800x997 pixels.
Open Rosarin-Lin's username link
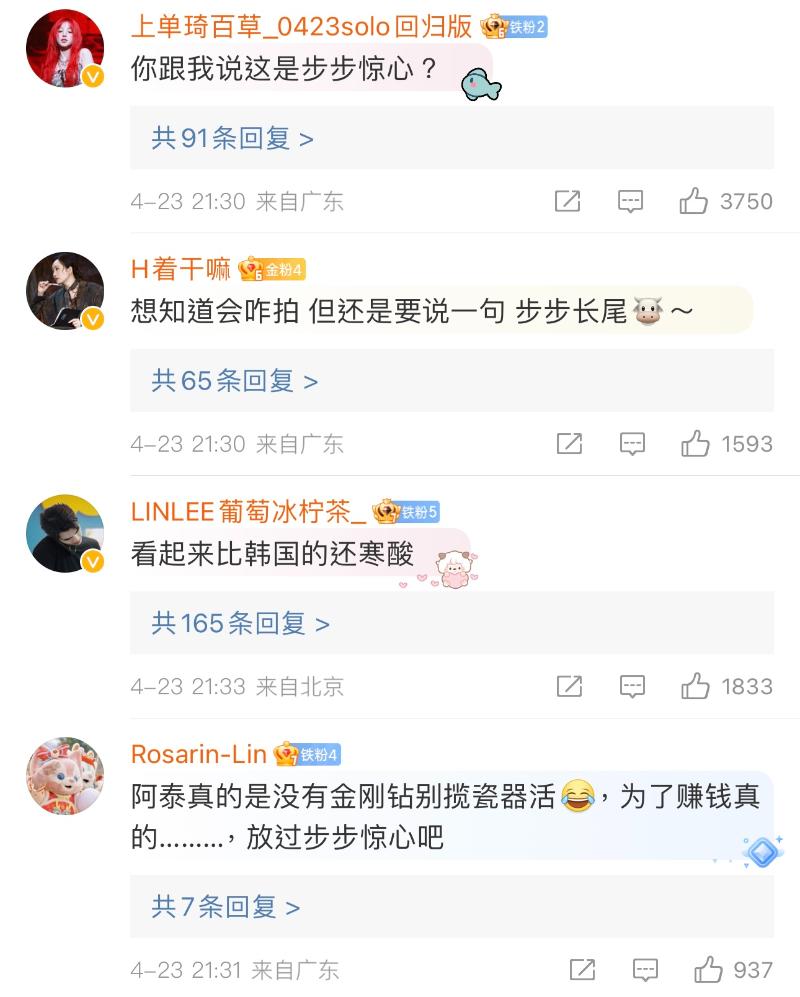198,753
